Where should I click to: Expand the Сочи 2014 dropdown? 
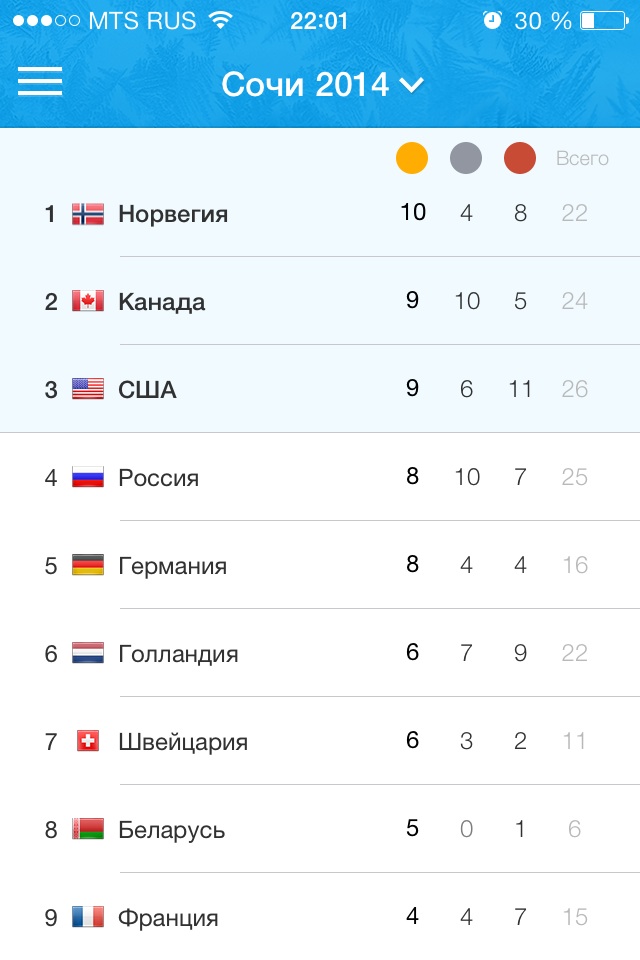[322, 85]
